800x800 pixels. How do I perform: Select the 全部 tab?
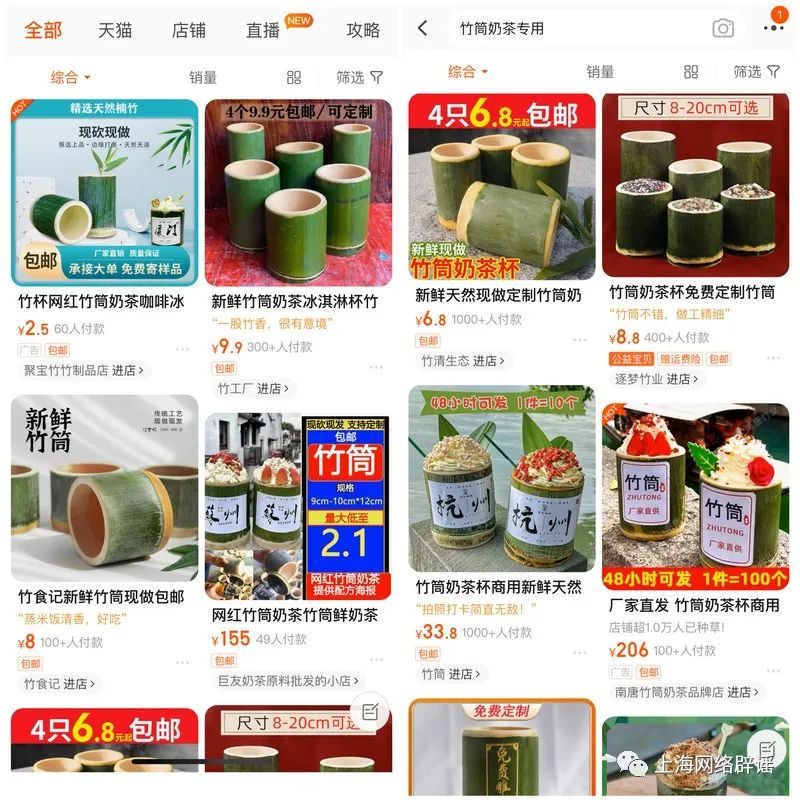[43, 29]
